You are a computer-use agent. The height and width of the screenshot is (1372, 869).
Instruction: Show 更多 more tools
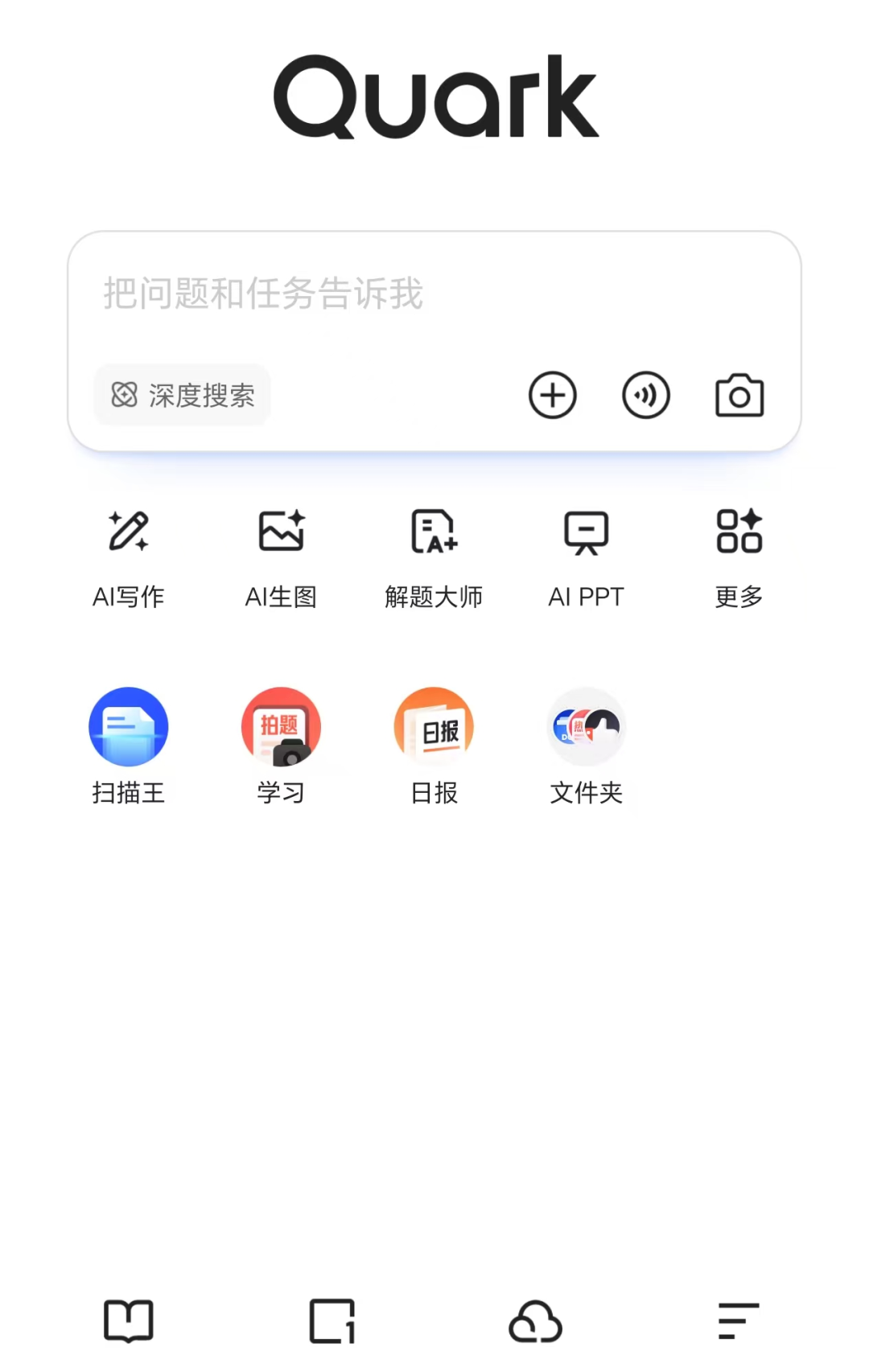739,557
